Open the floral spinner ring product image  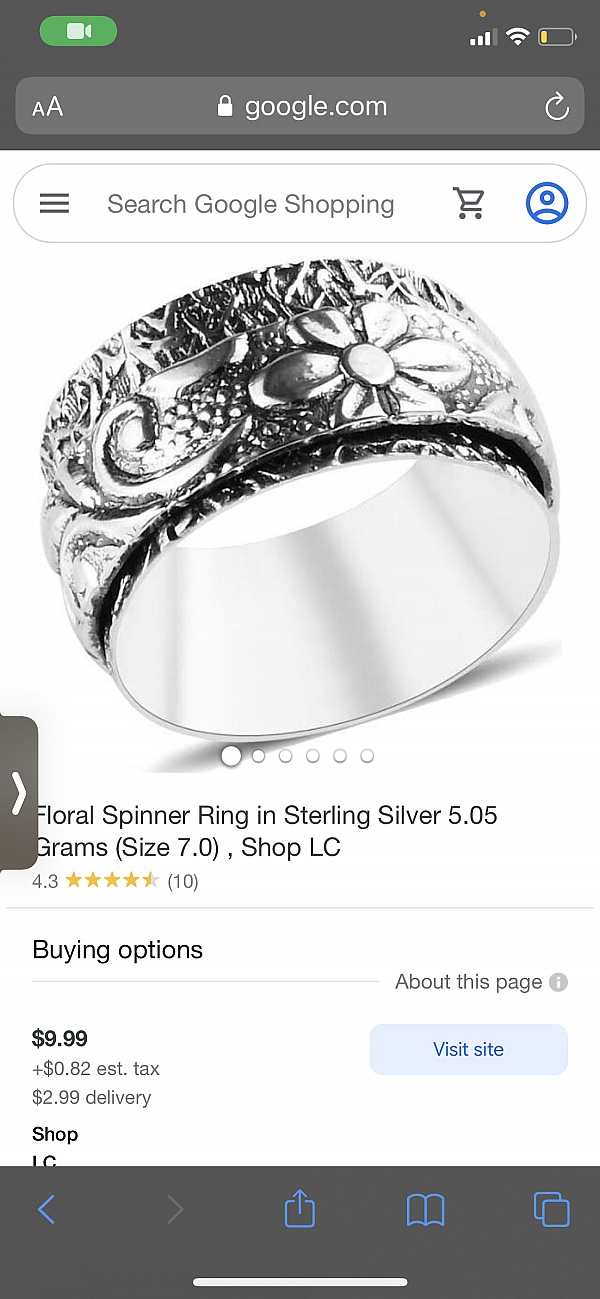(300, 500)
